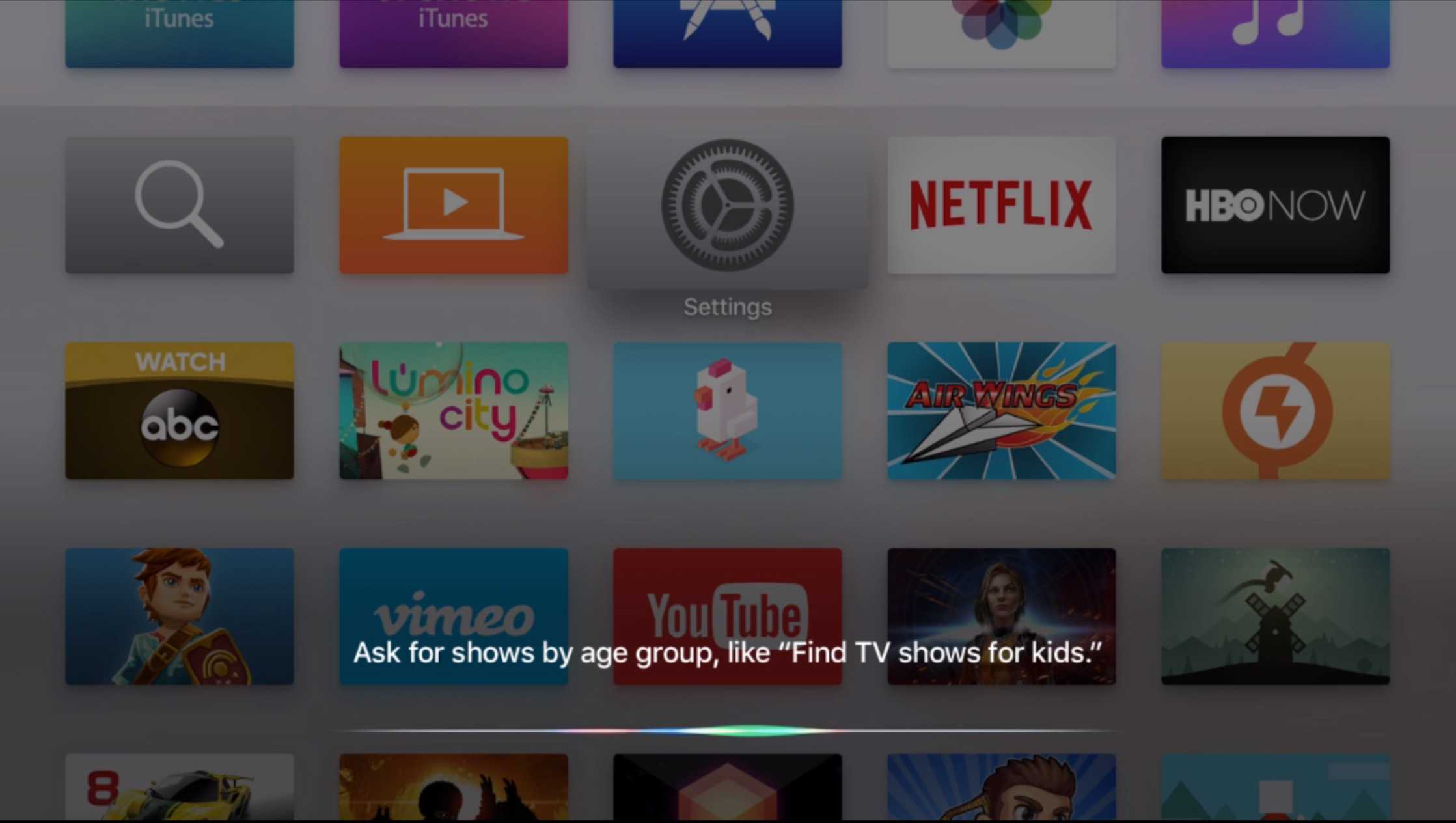Launch the HBO NOW app
The image size is (1456, 823).
pyautogui.click(x=1275, y=205)
